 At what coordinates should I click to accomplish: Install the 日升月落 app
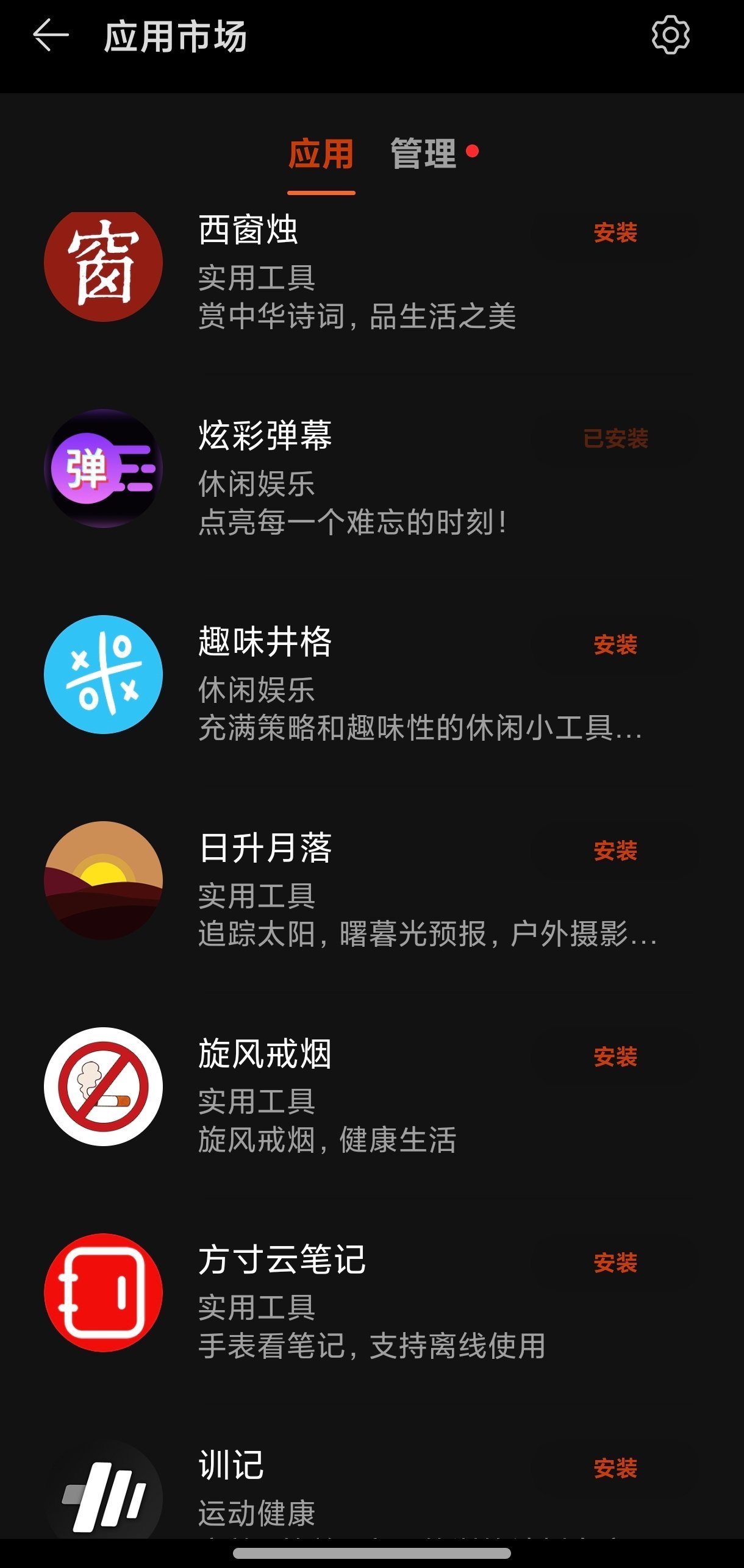click(x=615, y=851)
